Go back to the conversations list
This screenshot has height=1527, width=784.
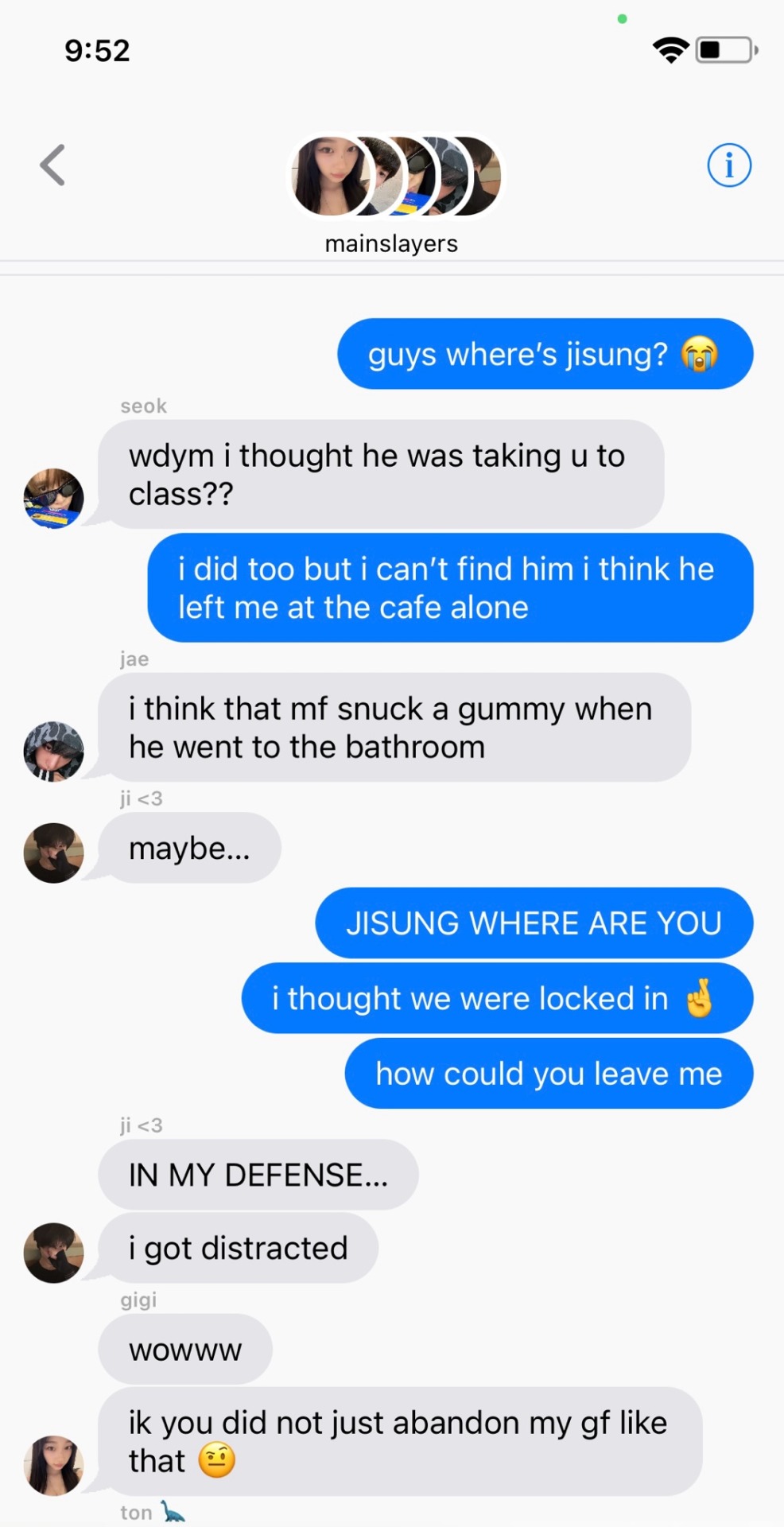(x=52, y=165)
